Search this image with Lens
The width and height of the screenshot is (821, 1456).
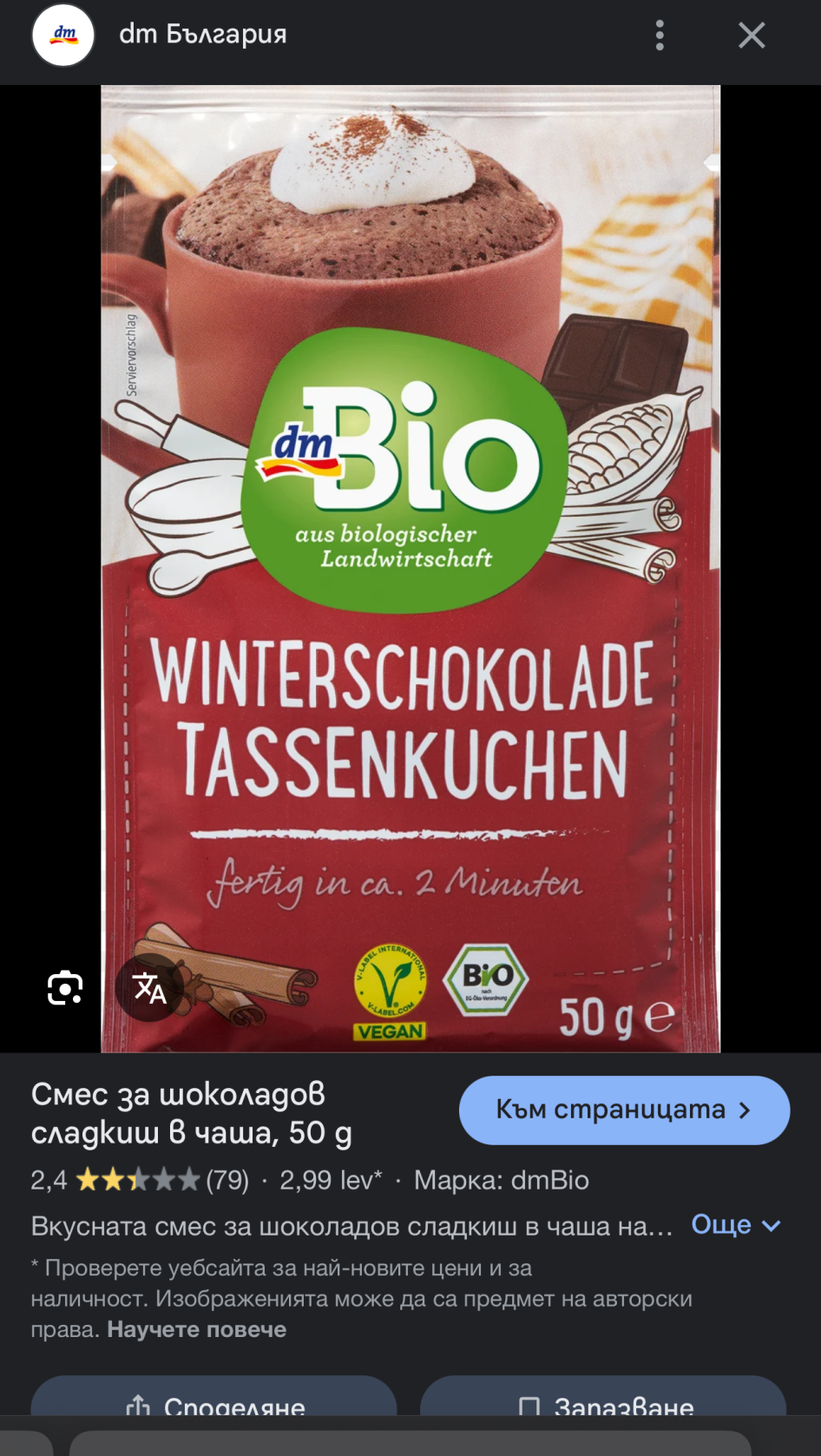point(65,988)
